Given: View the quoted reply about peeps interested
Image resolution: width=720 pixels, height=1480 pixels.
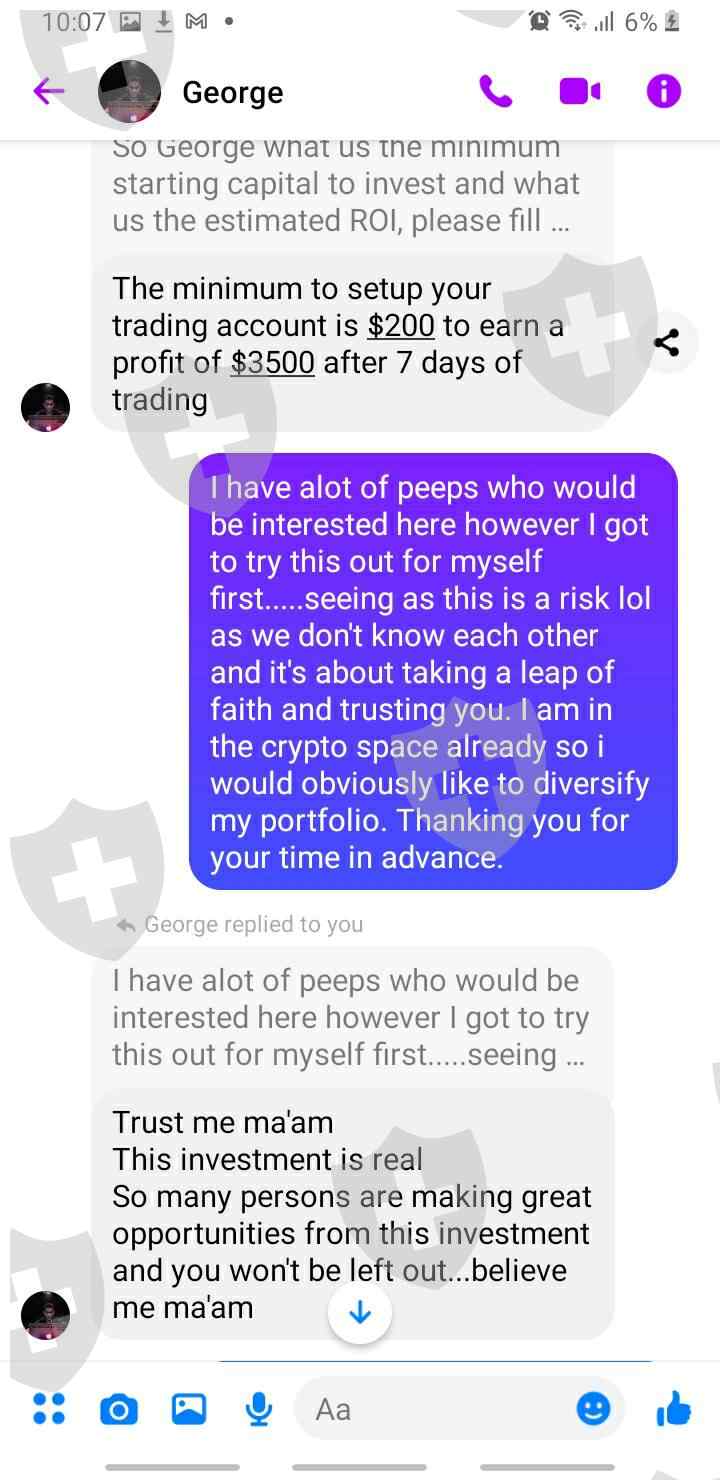Looking at the screenshot, I should (x=350, y=1017).
